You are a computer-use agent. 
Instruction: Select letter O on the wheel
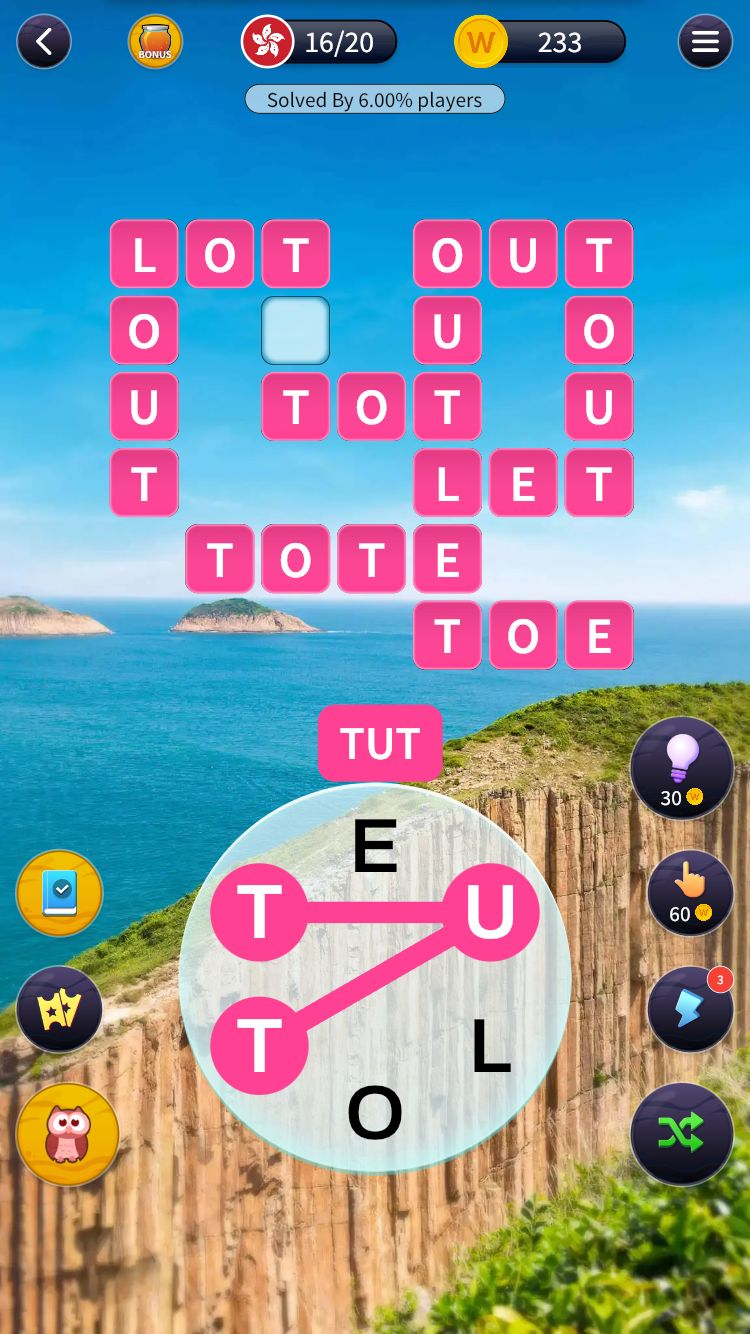click(x=375, y=1113)
